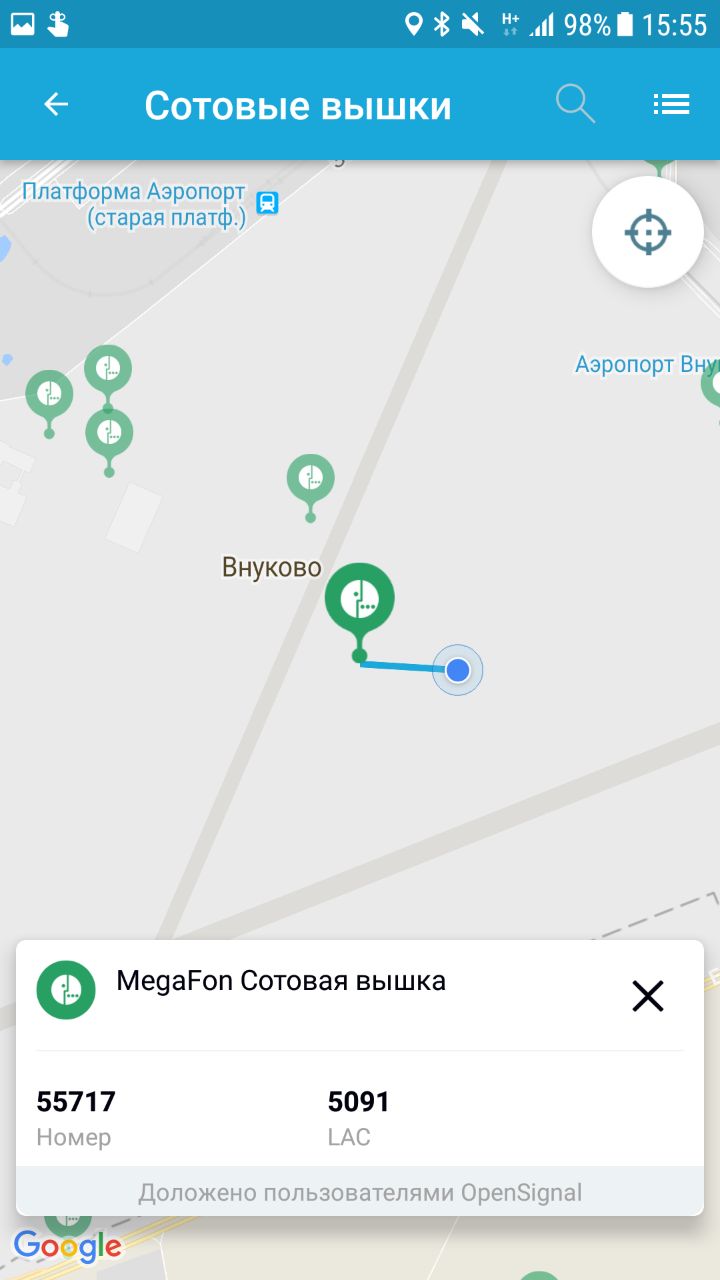Center the map on my location
This screenshot has height=1280, width=720.
pyautogui.click(x=648, y=232)
